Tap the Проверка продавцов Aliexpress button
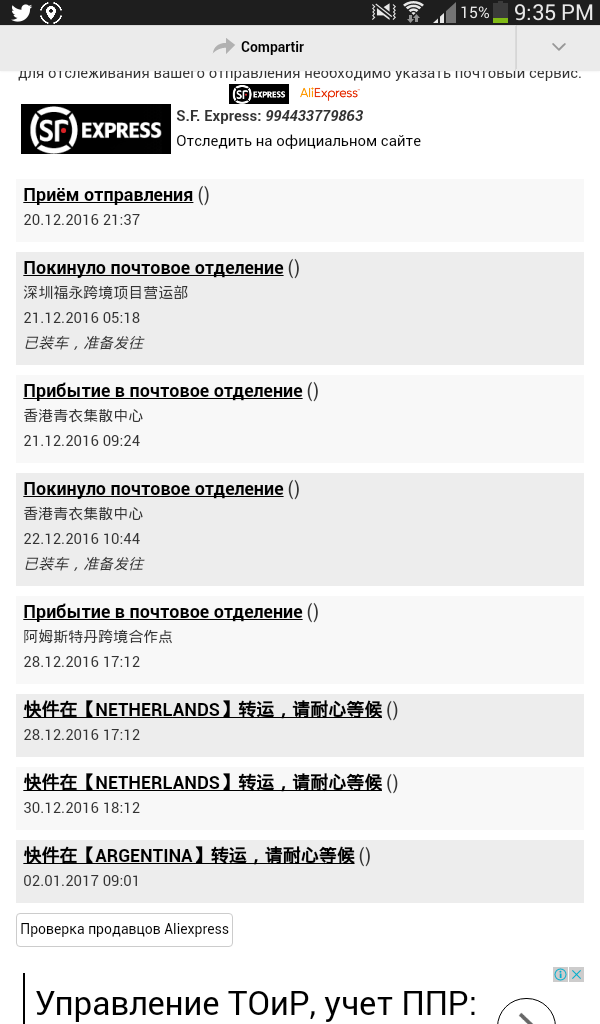The image size is (600, 1024). (x=125, y=929)
